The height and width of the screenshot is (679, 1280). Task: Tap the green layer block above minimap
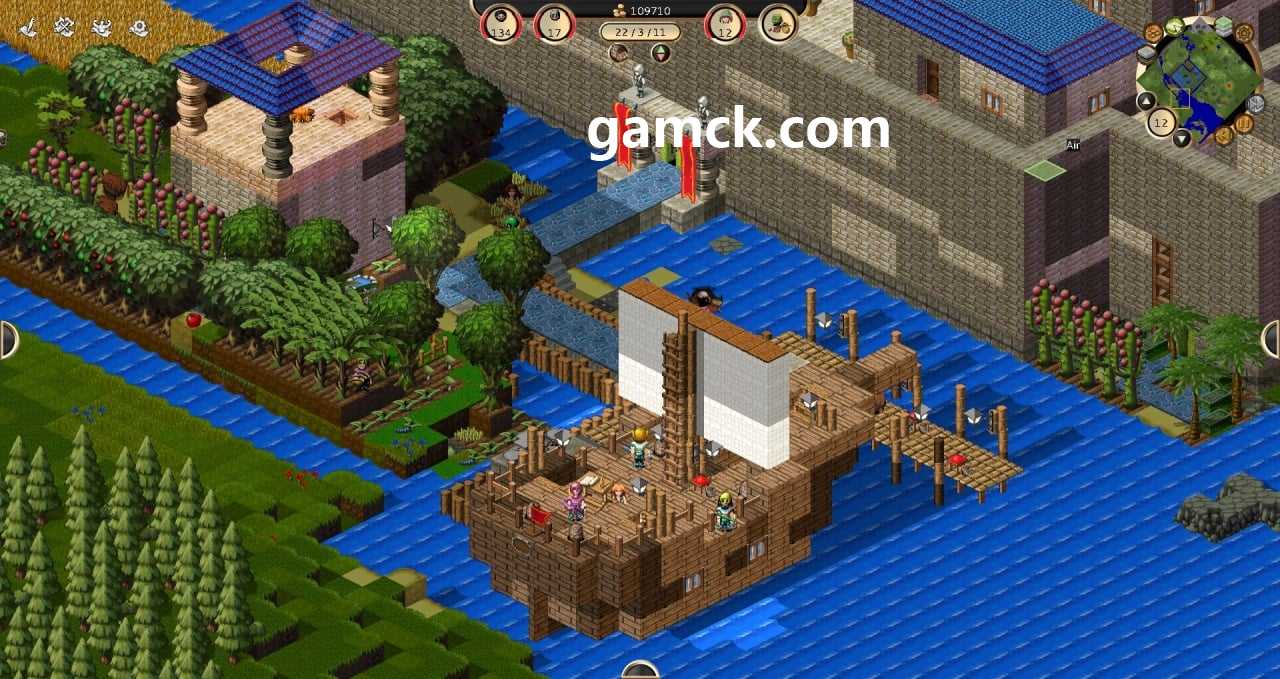tap(1224, 26)
